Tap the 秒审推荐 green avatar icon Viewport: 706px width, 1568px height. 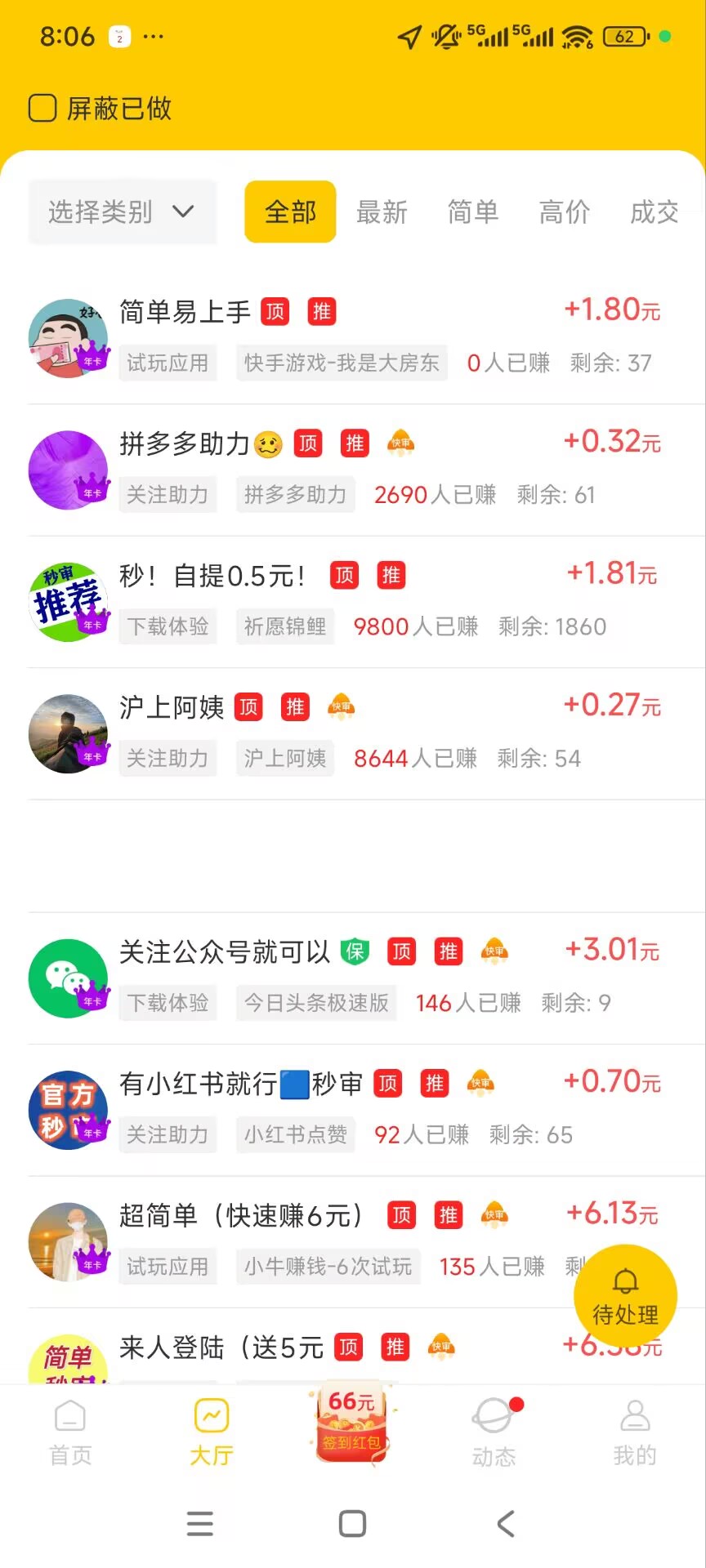(69, 601)
